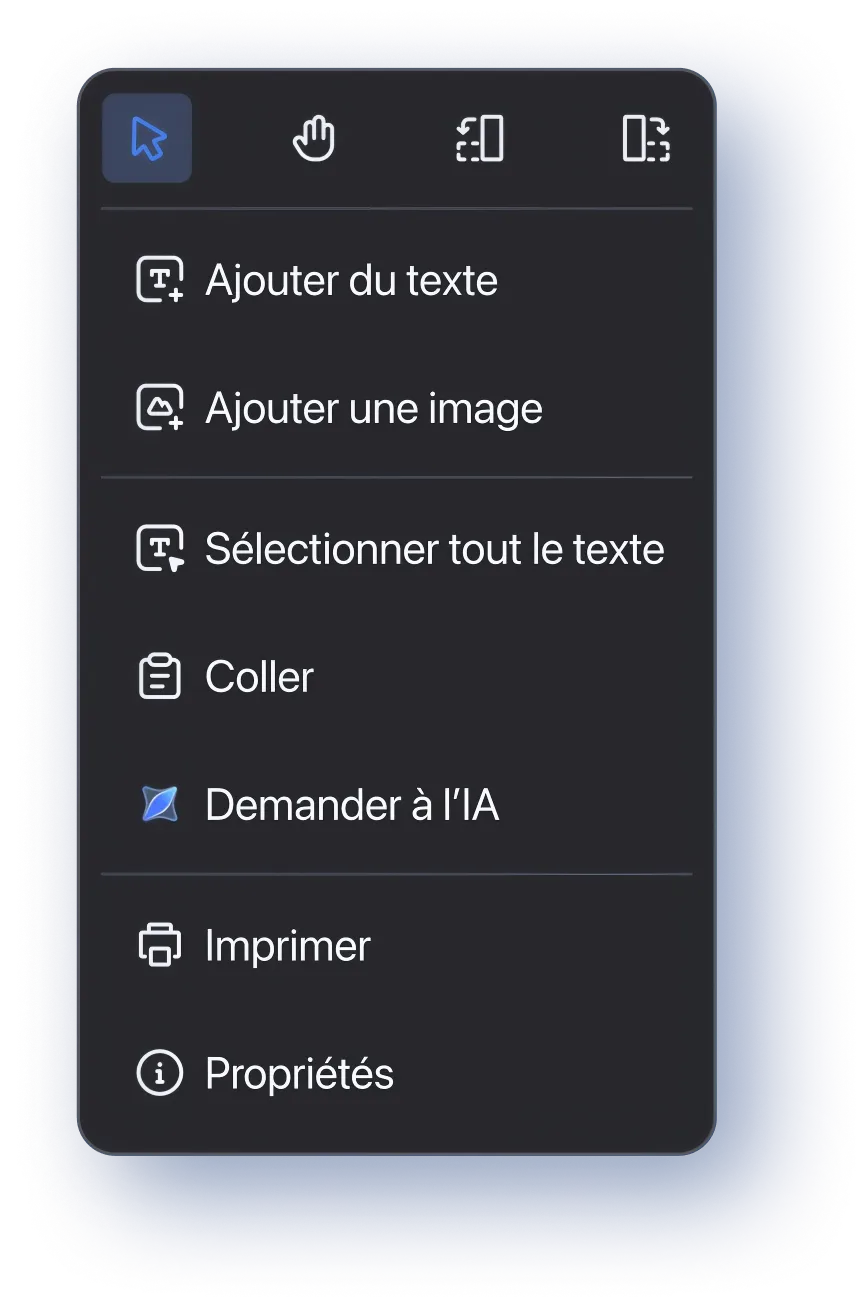Click the select-all-text icon

click(158, 548)
